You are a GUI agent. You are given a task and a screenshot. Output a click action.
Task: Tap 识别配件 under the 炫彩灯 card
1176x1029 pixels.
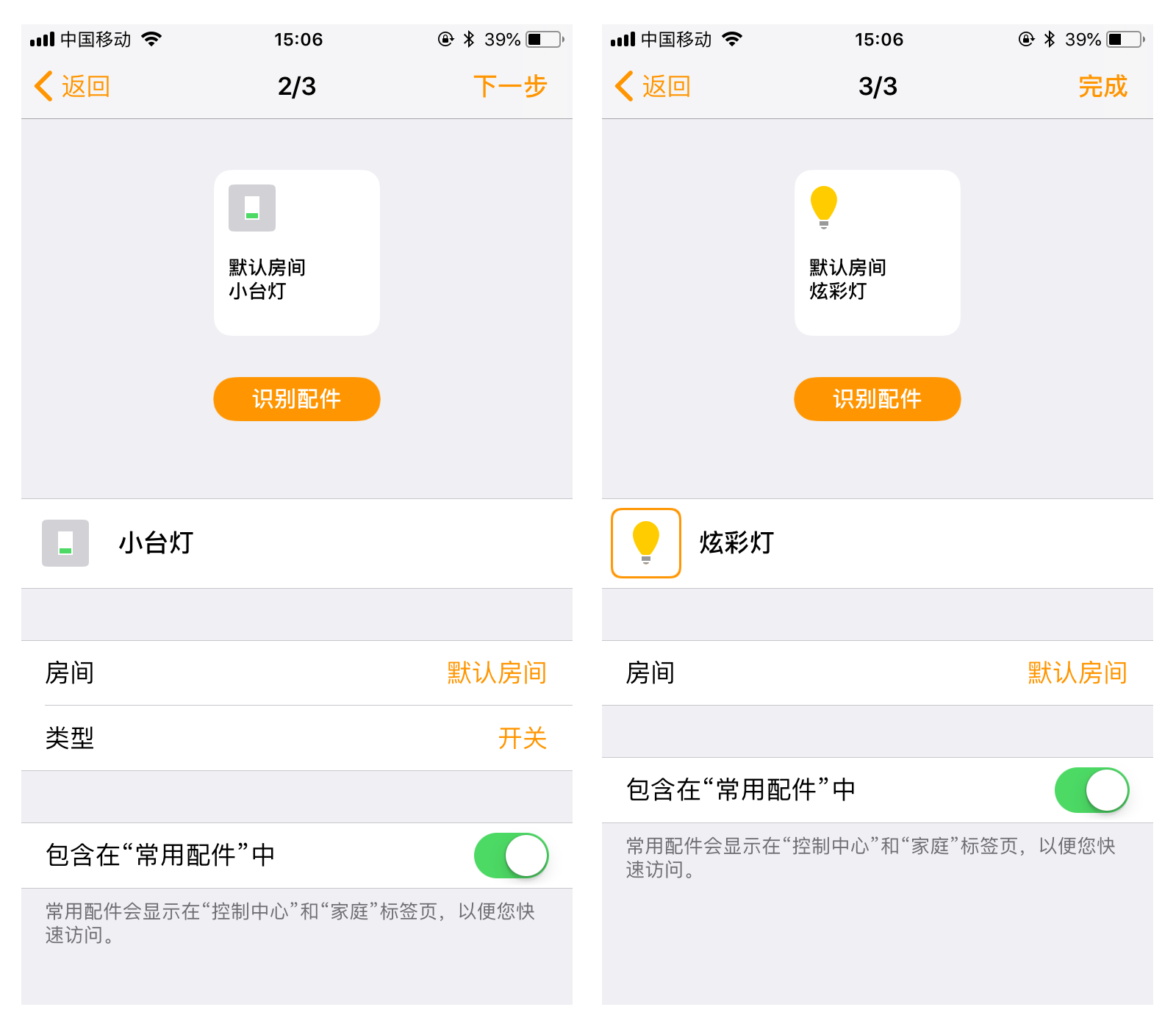pos(877,399)
